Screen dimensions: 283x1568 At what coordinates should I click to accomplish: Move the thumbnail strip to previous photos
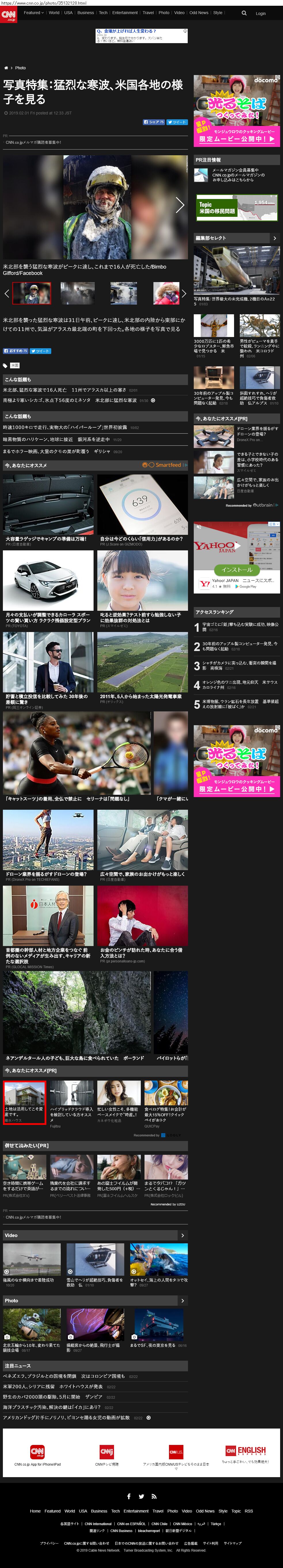(x=7, y=293)
